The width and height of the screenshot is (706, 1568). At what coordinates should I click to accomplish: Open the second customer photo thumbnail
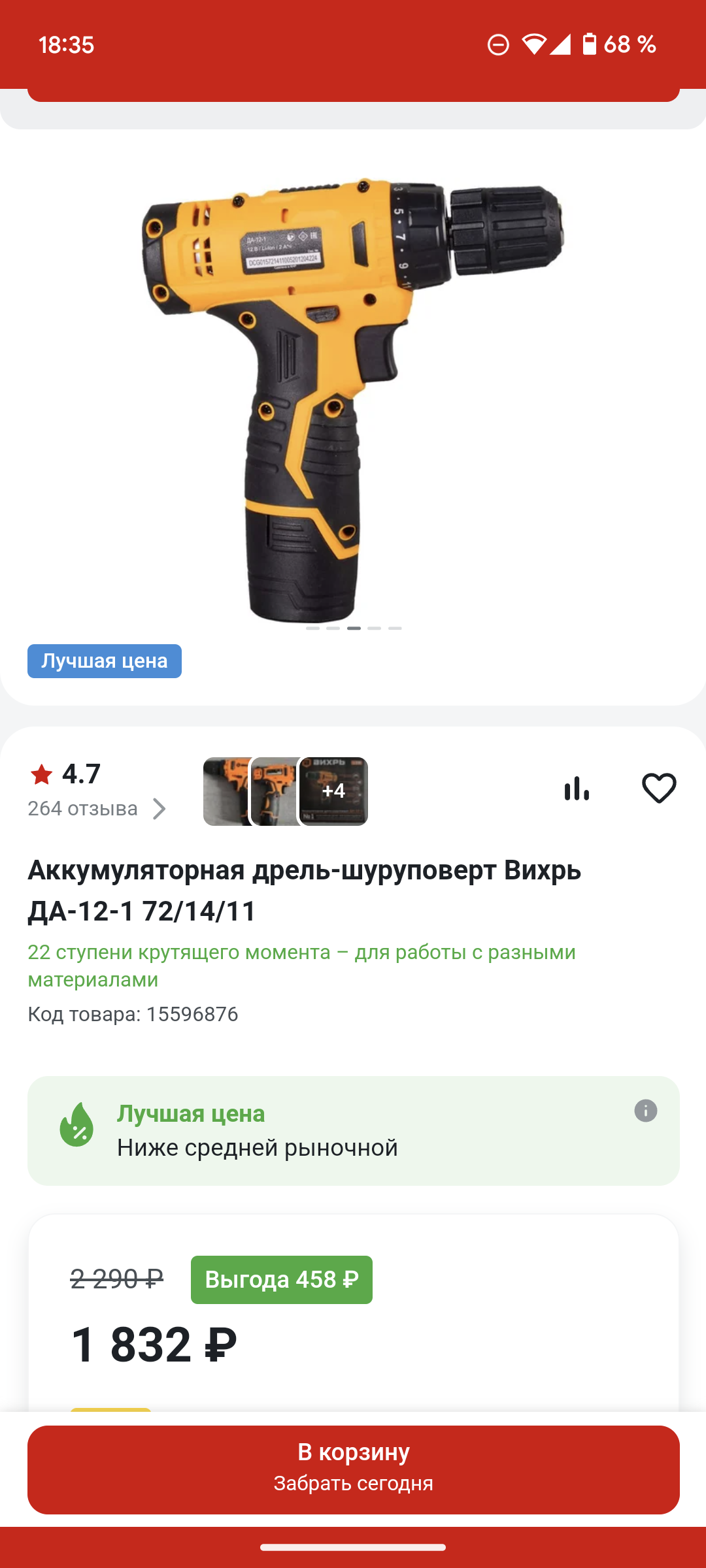click(275, 791)
